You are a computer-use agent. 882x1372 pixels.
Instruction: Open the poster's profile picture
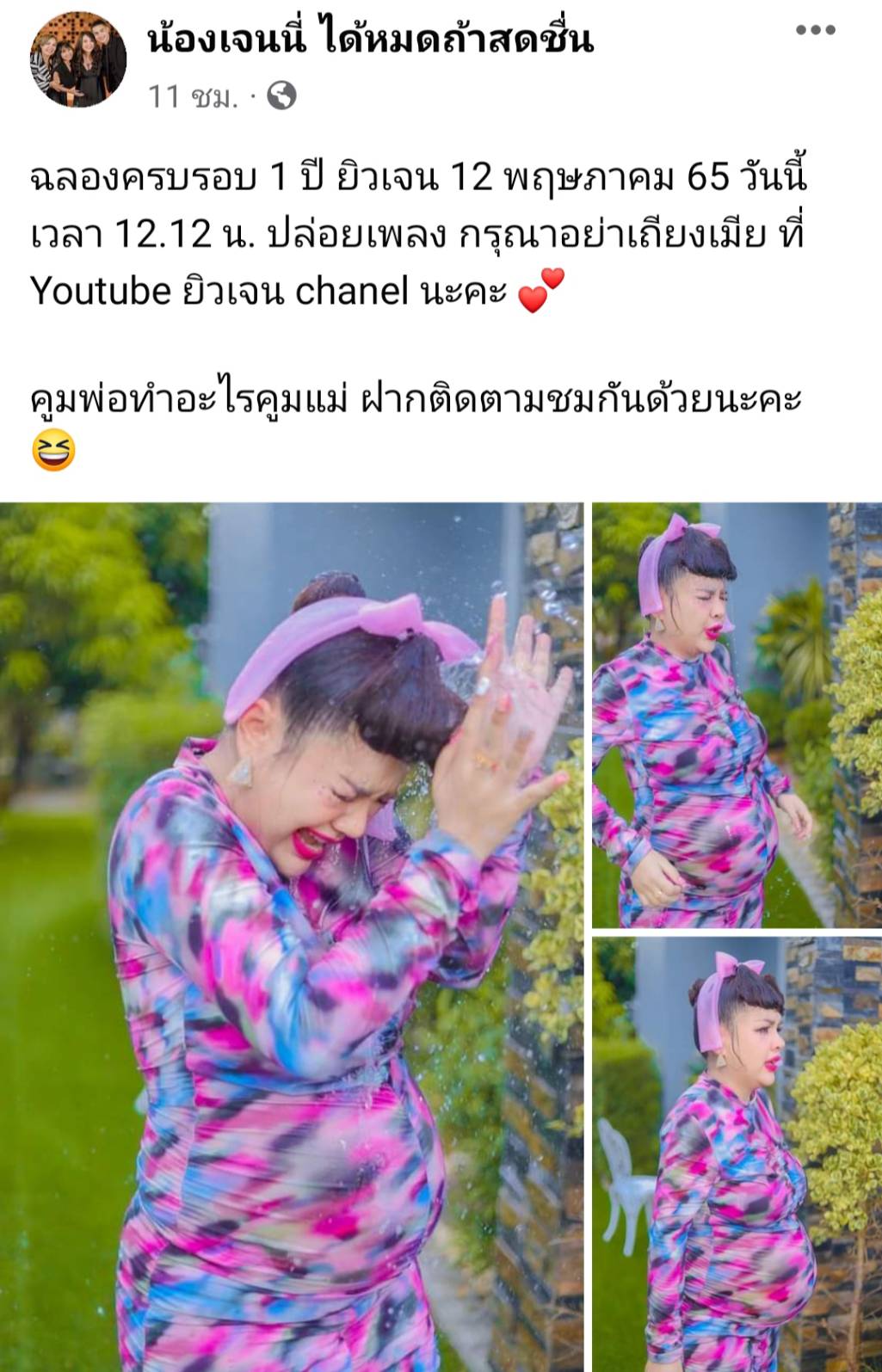[78, 61]
